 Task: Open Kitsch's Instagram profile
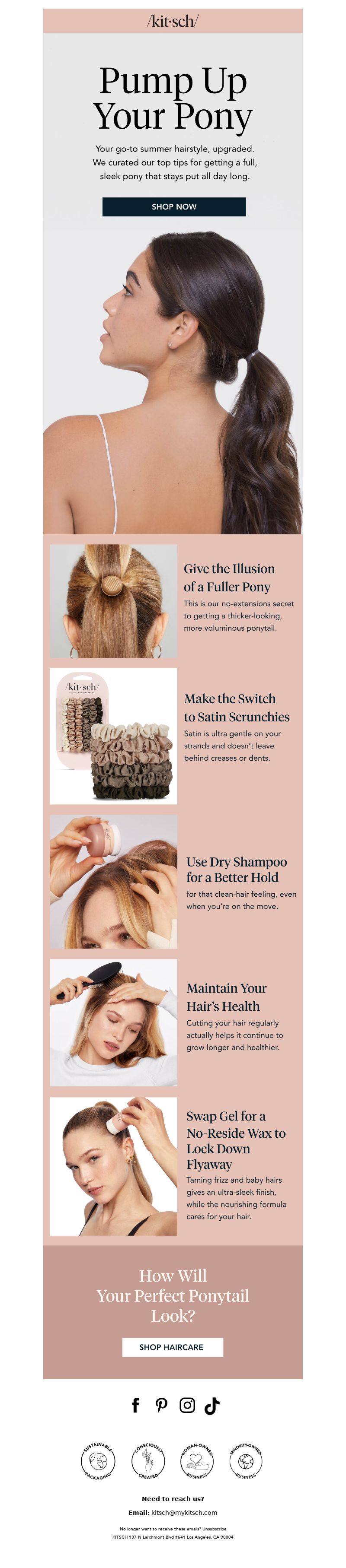(187, 1404)
